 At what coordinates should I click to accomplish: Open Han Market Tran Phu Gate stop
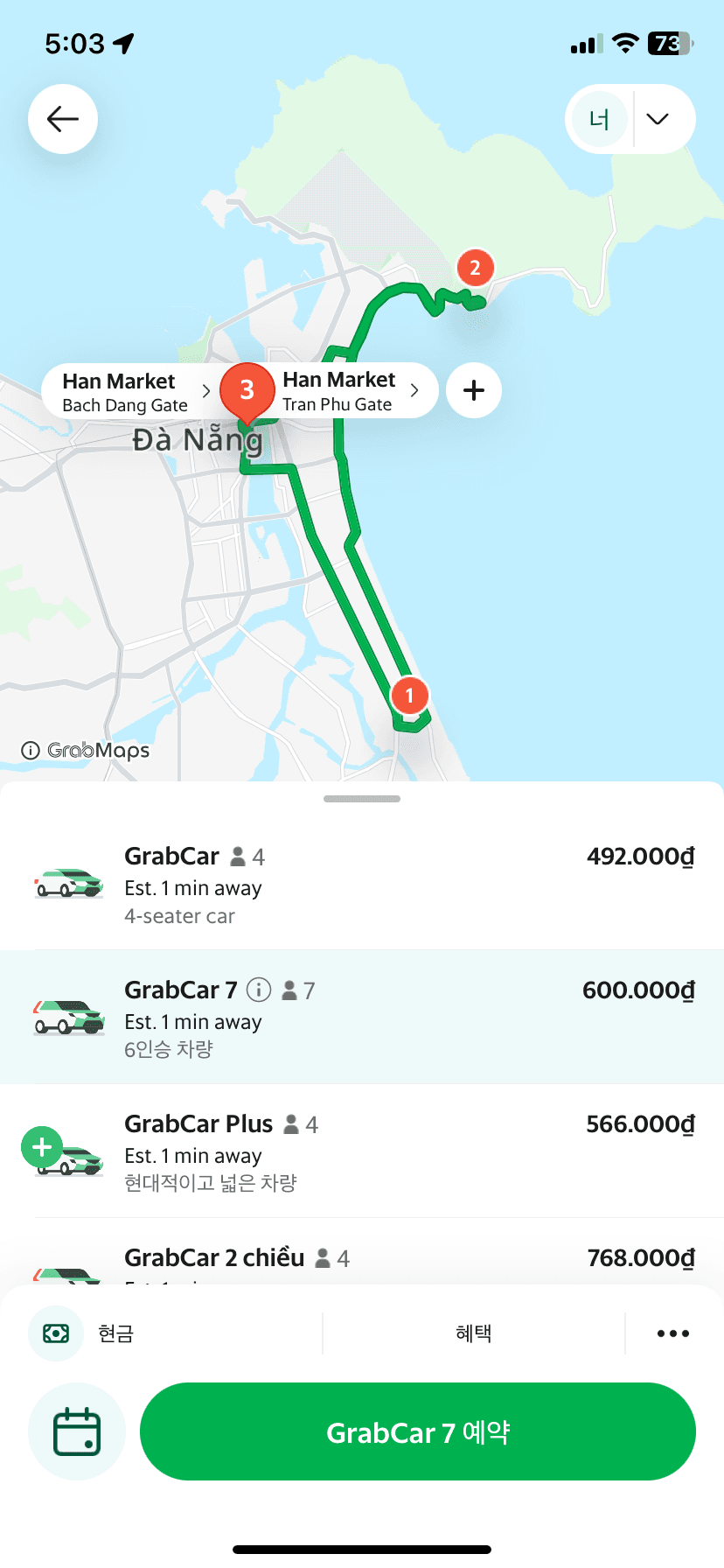coord(350,391)
